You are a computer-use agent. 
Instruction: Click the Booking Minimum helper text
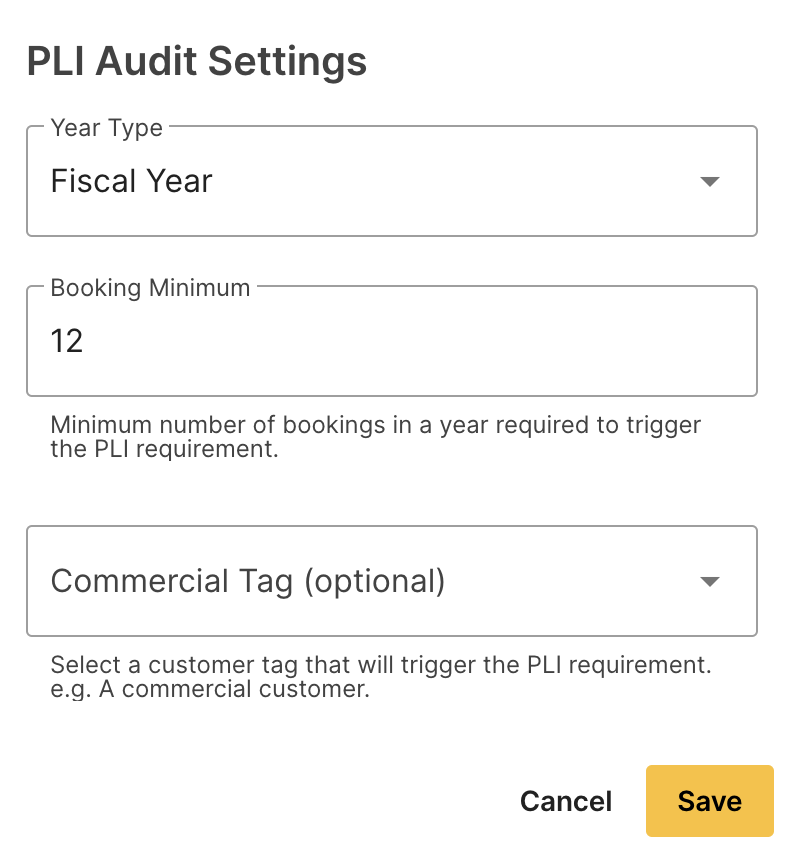point(375,437)
